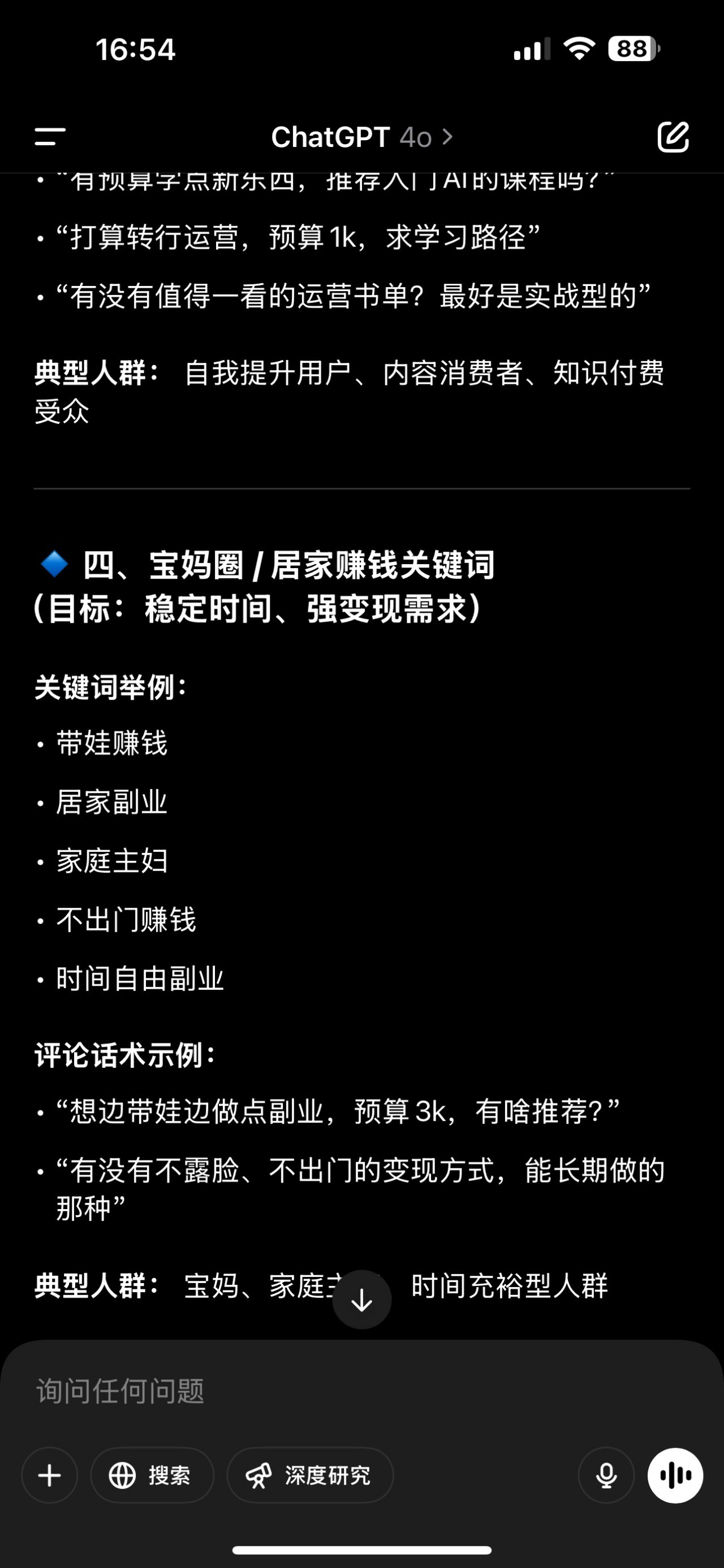Select the 深度研究 chip

310,1475
